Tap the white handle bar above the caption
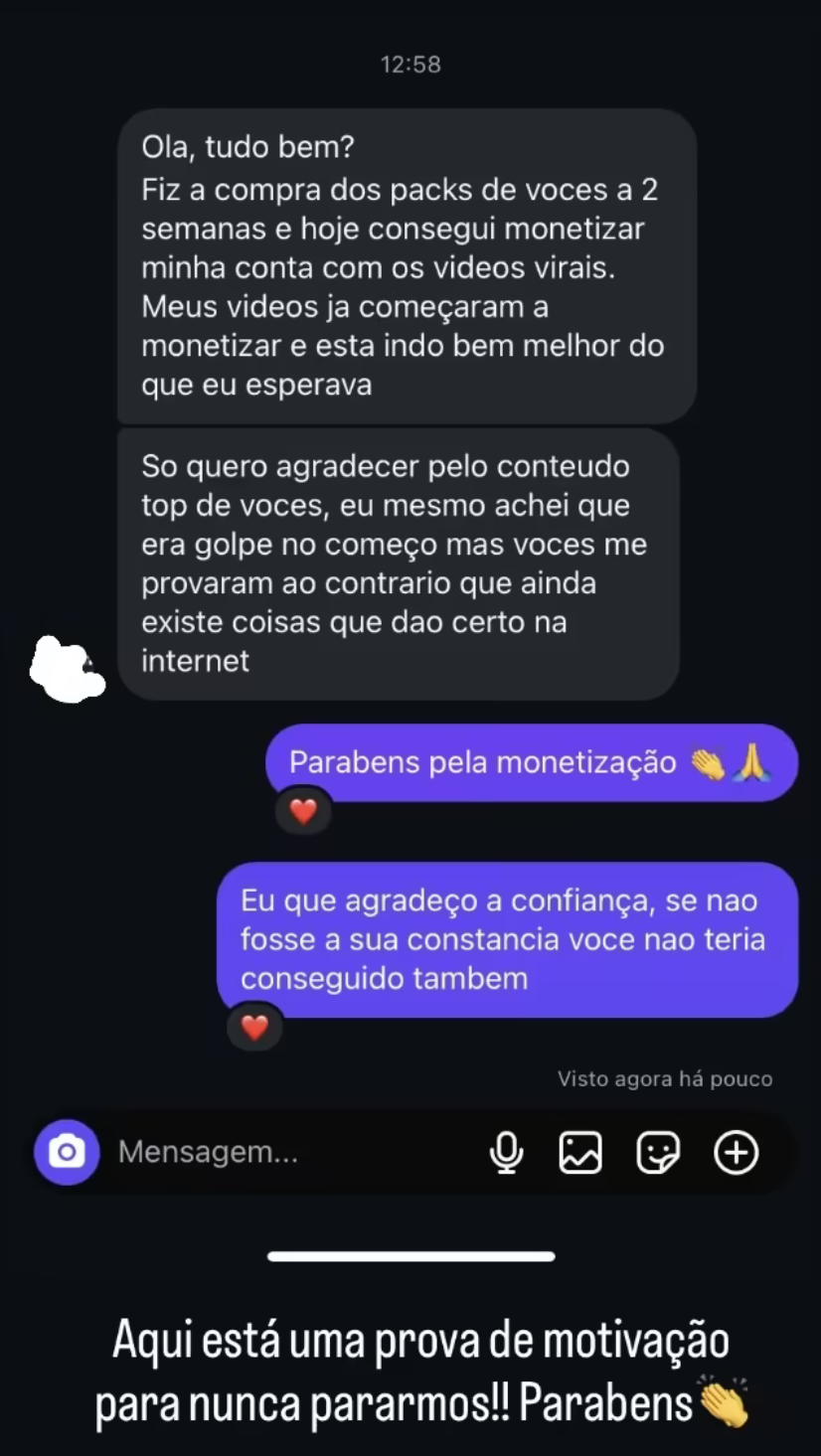Viewport: 821px width, 1456px height. pyautogui.click(x=410, y=1254)
